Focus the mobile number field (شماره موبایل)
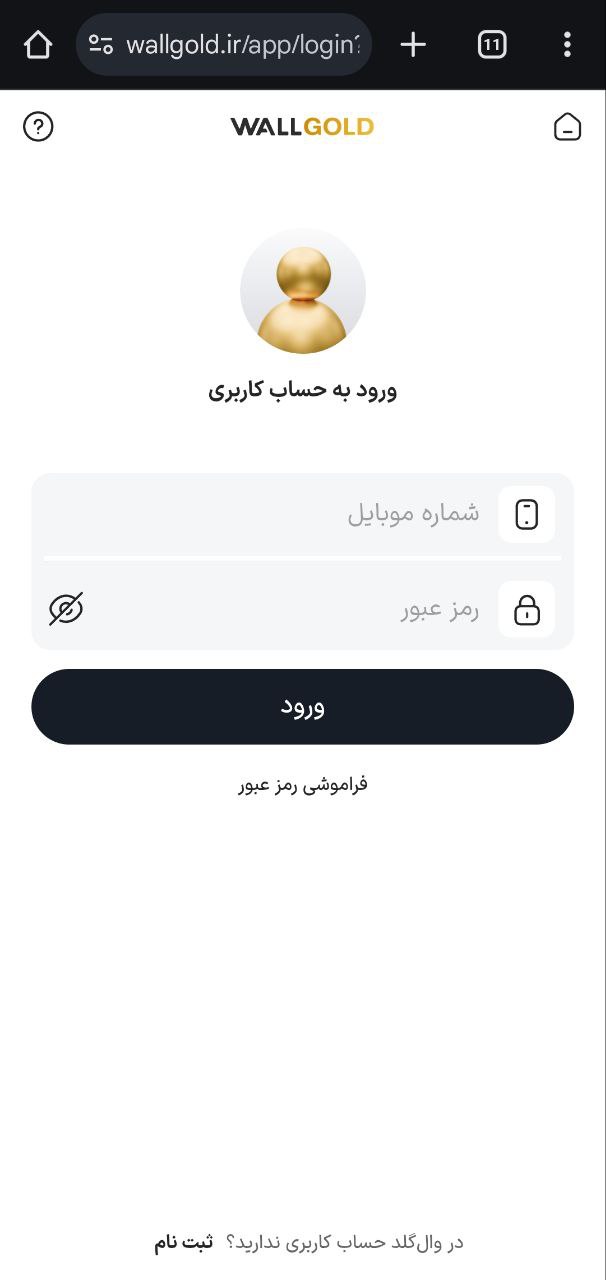This screenshot has width=606, height=1280. click(300, 514)
